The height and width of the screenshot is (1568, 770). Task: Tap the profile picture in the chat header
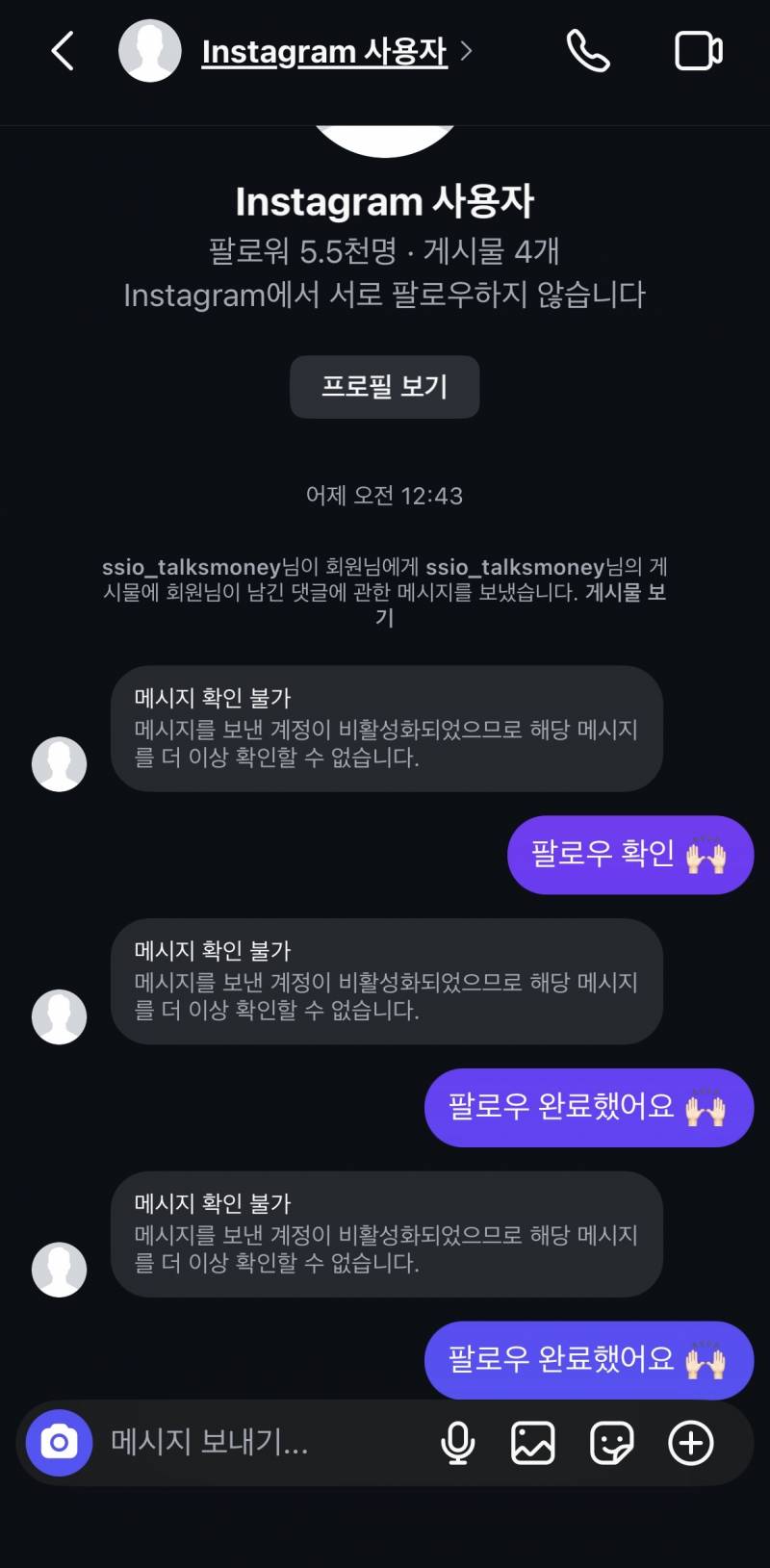click(x=150, y=50)
